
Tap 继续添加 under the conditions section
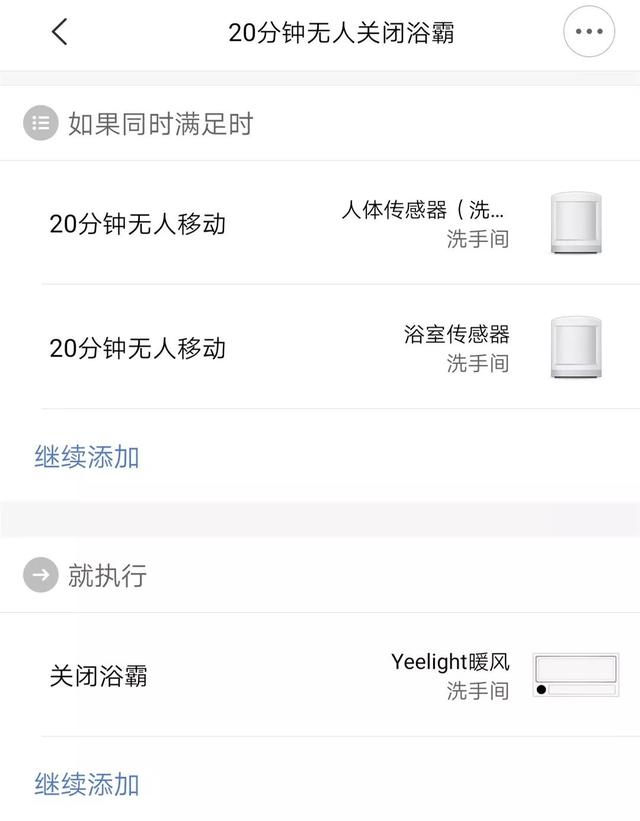pyautogui.click(x=87, y=457)
